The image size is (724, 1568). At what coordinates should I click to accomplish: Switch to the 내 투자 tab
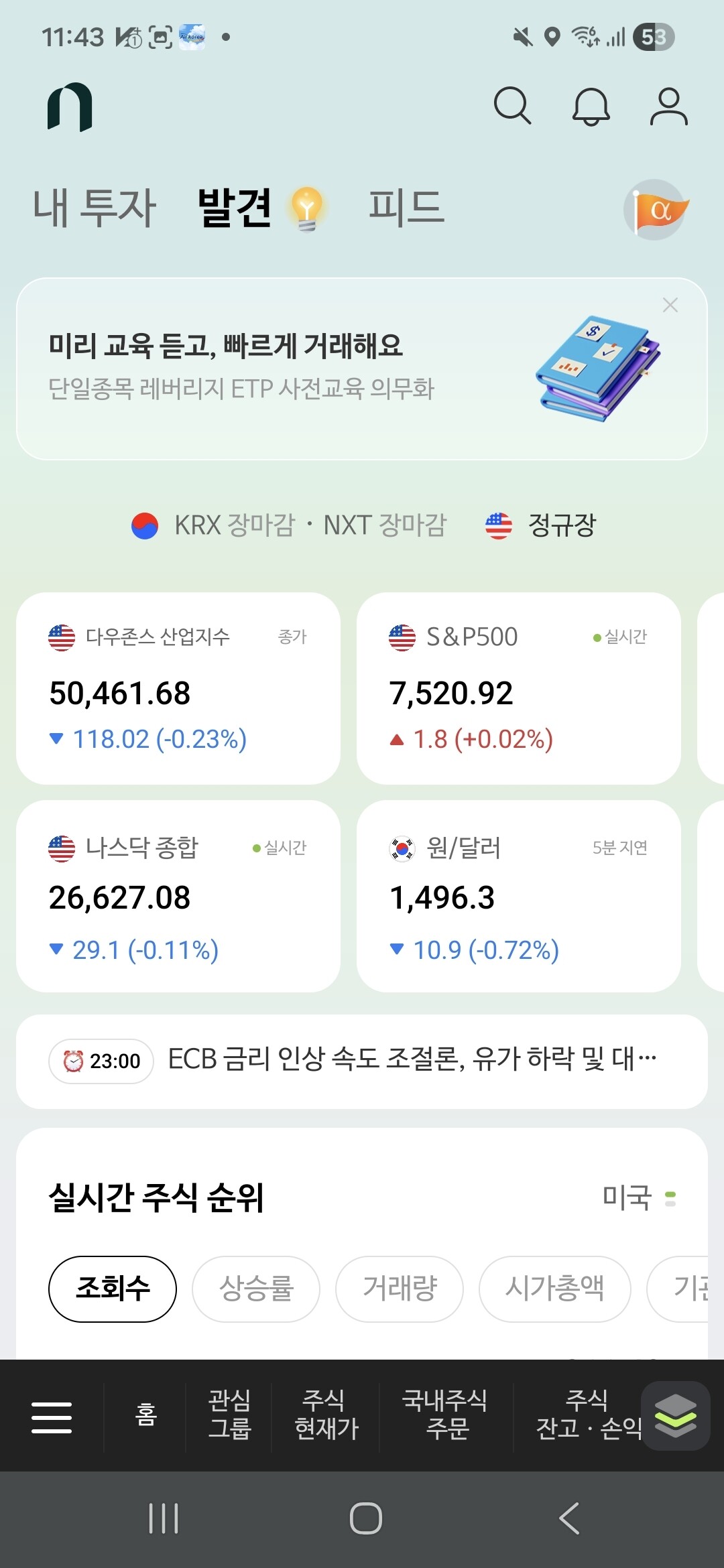coord(95,207)
